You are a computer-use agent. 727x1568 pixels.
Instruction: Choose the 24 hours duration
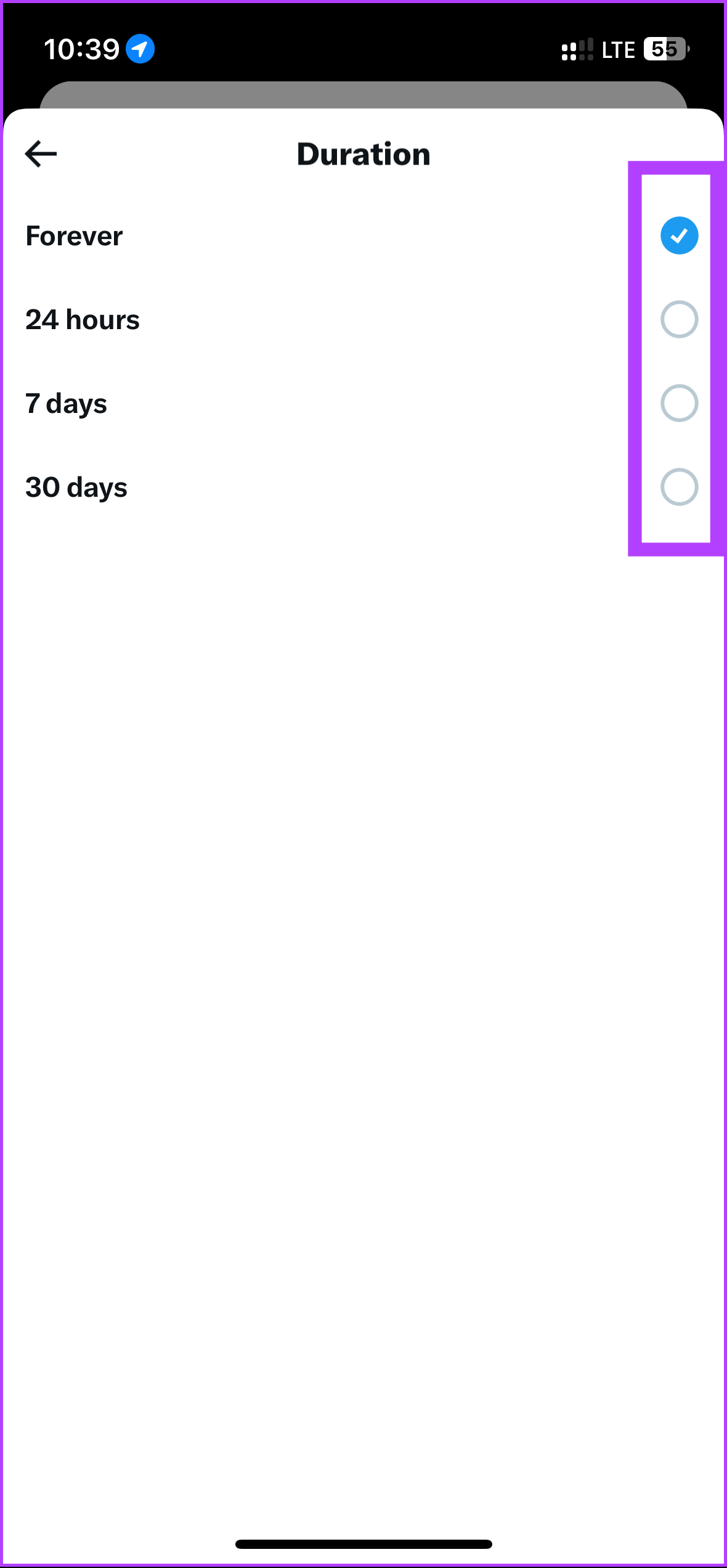click(x=678, y=319)
